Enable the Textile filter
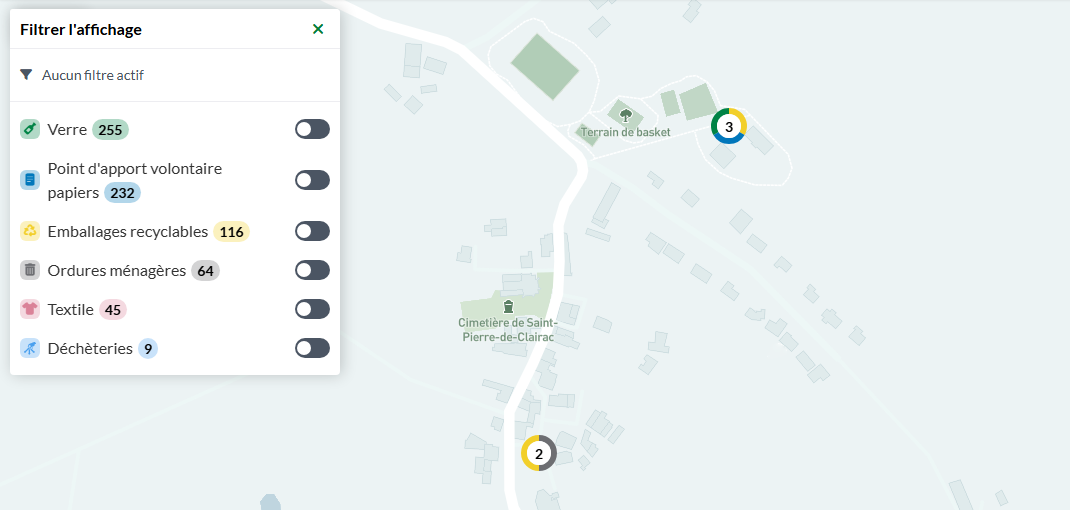The image size is (1070, 510). [312, 309]
